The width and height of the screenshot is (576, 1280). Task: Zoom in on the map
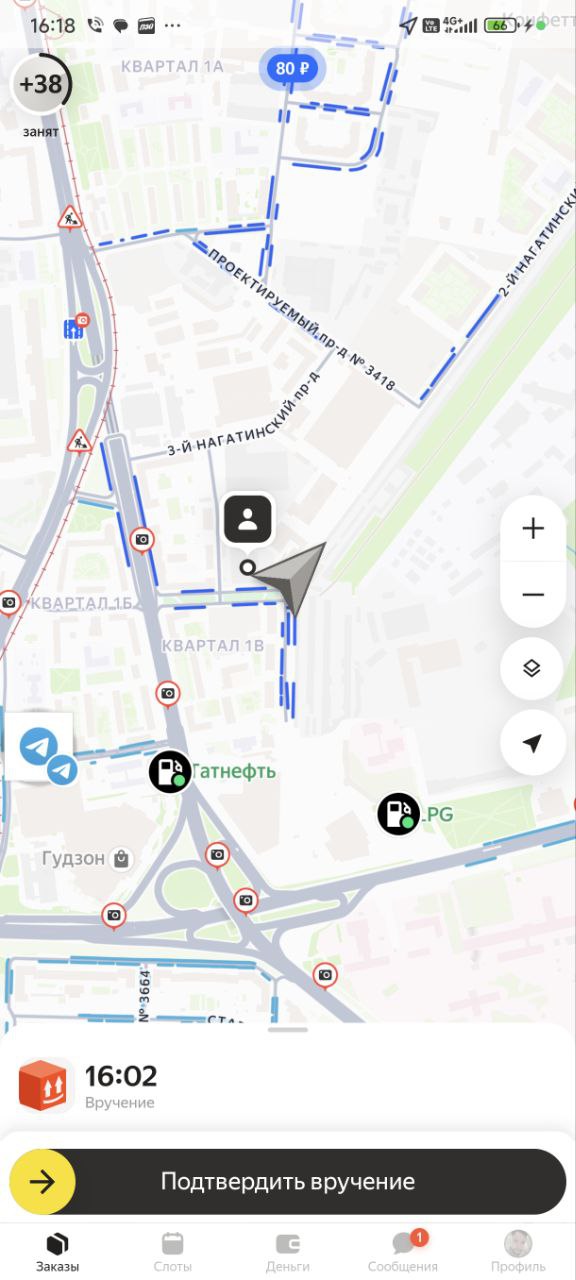533,529
